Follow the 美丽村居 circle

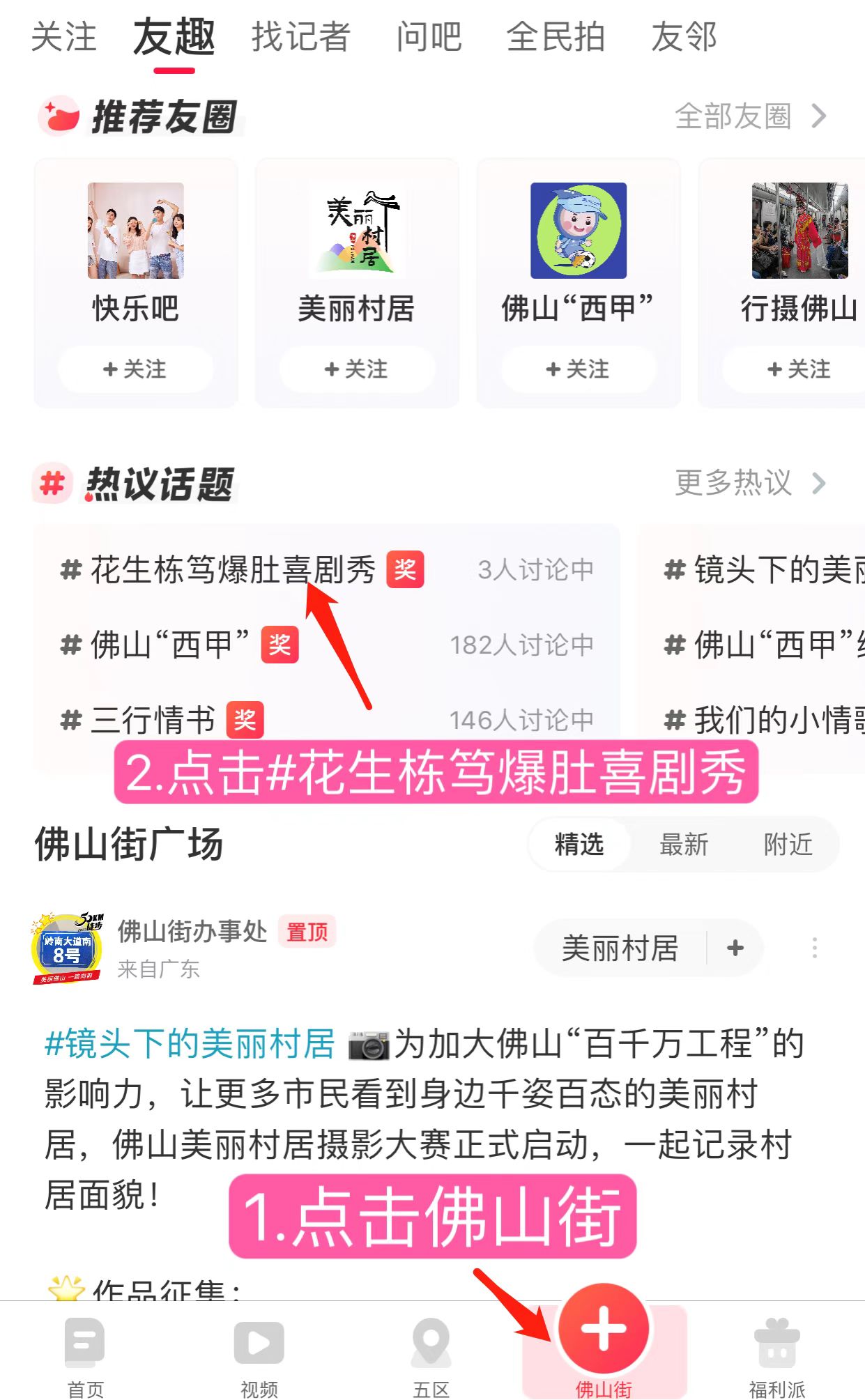(x=357, y=369)
